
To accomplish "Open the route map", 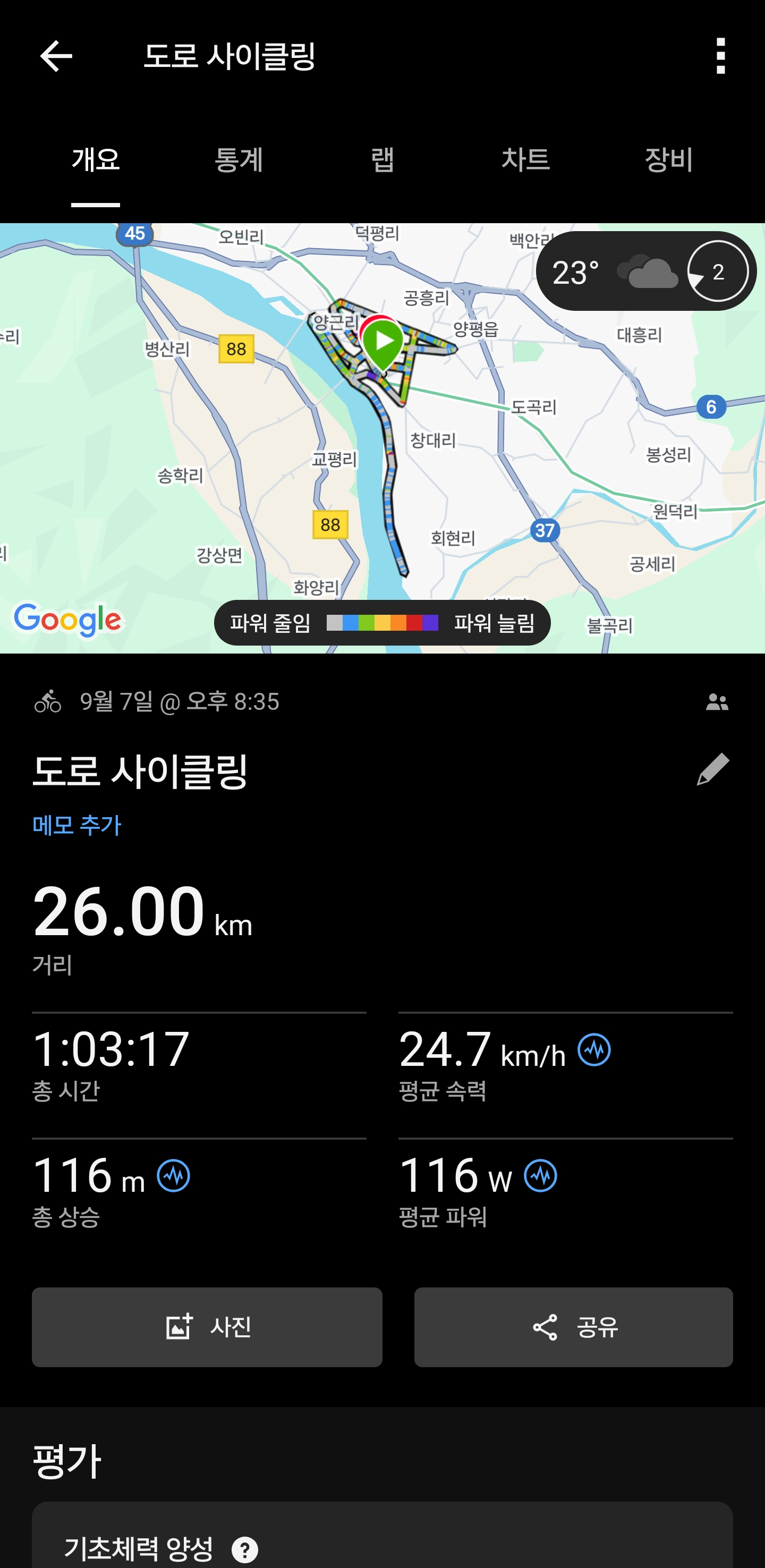I will 382,438.
